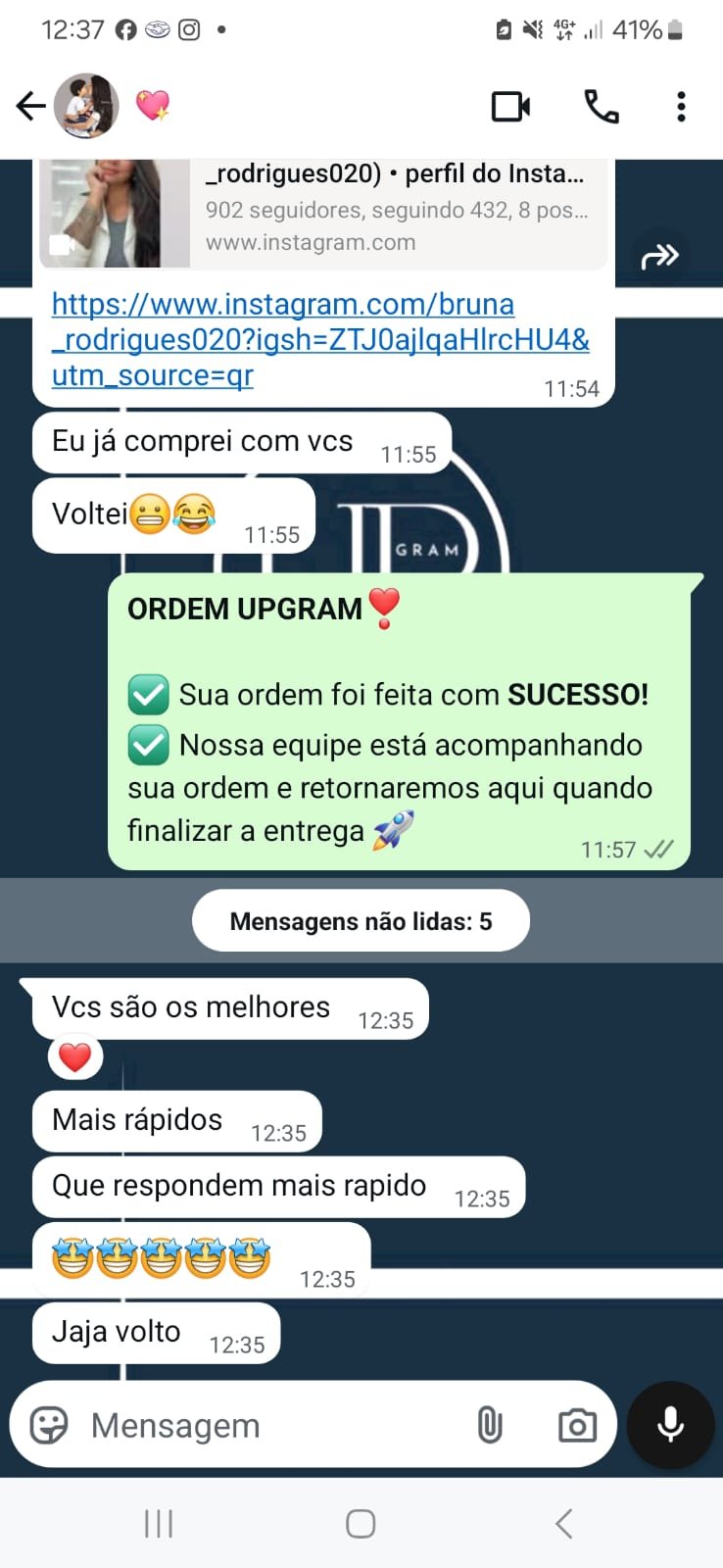Open the camera from the message bar
723x1568 pixels.
[577, 1425]
